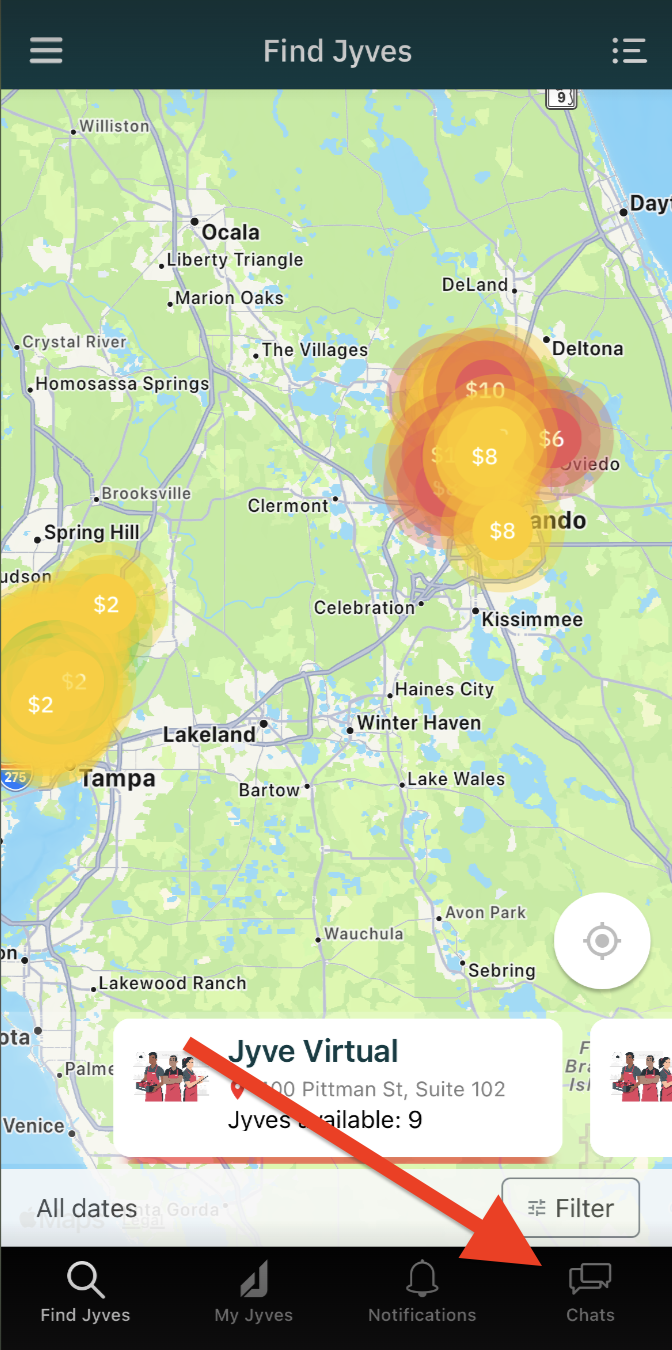Open the Jyve Virtual card
Screen dimensions: 672x1350
point(338,1088)
